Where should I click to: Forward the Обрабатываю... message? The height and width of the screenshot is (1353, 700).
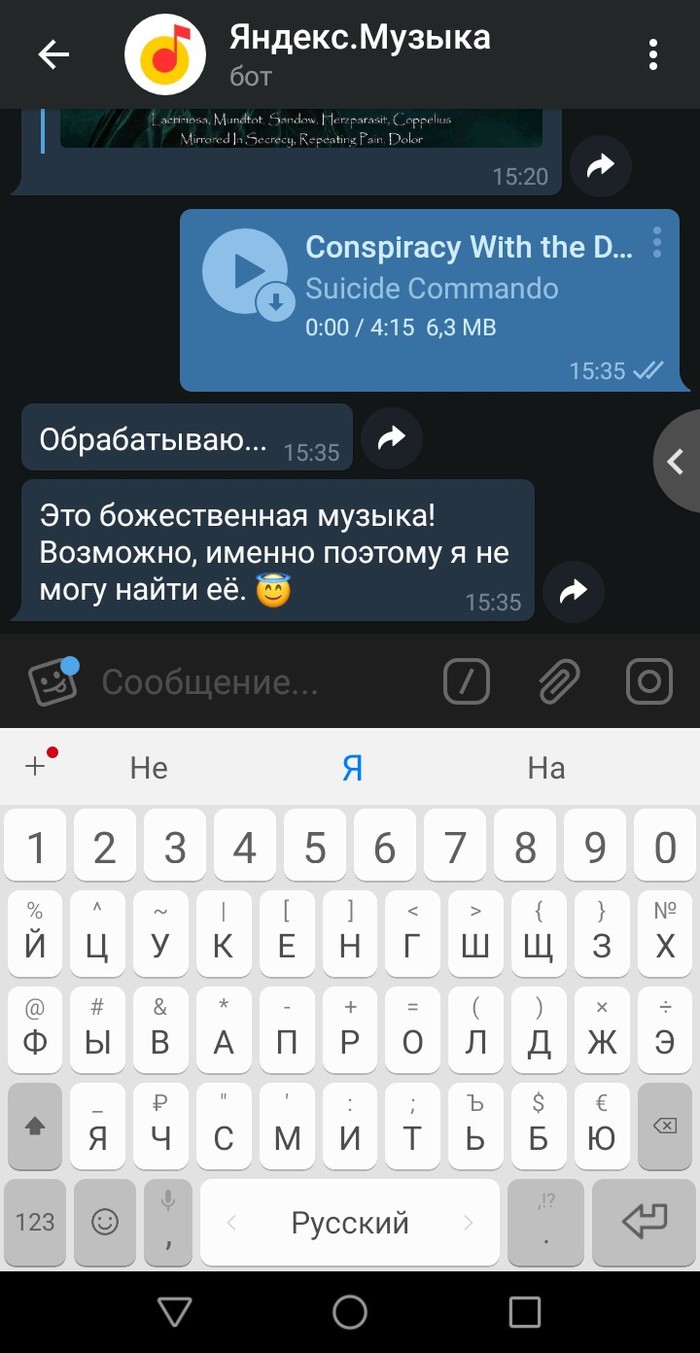tap(392, 437)
